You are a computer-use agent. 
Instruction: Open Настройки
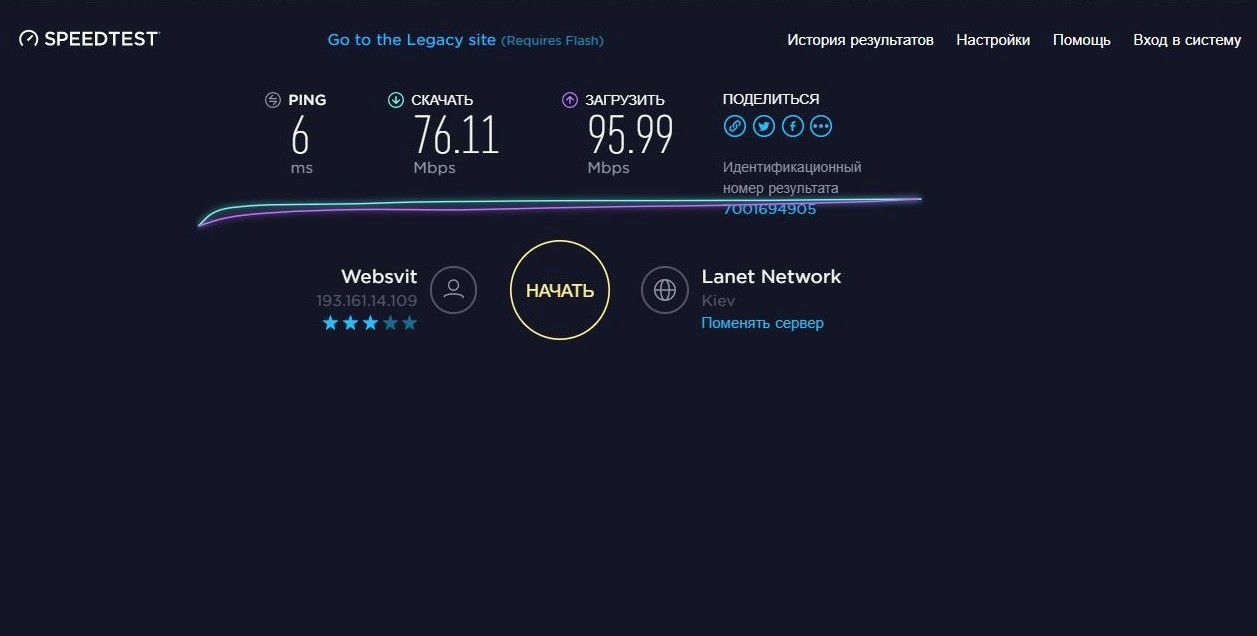coord(993,40)
